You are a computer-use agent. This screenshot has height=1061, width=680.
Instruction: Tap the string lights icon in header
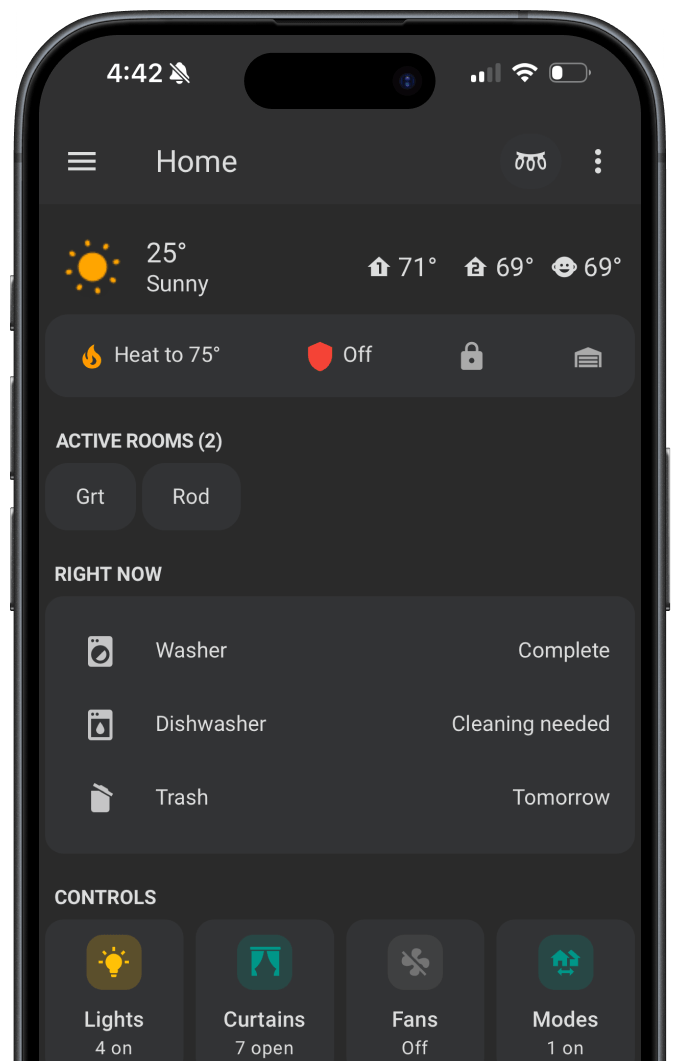530,161
